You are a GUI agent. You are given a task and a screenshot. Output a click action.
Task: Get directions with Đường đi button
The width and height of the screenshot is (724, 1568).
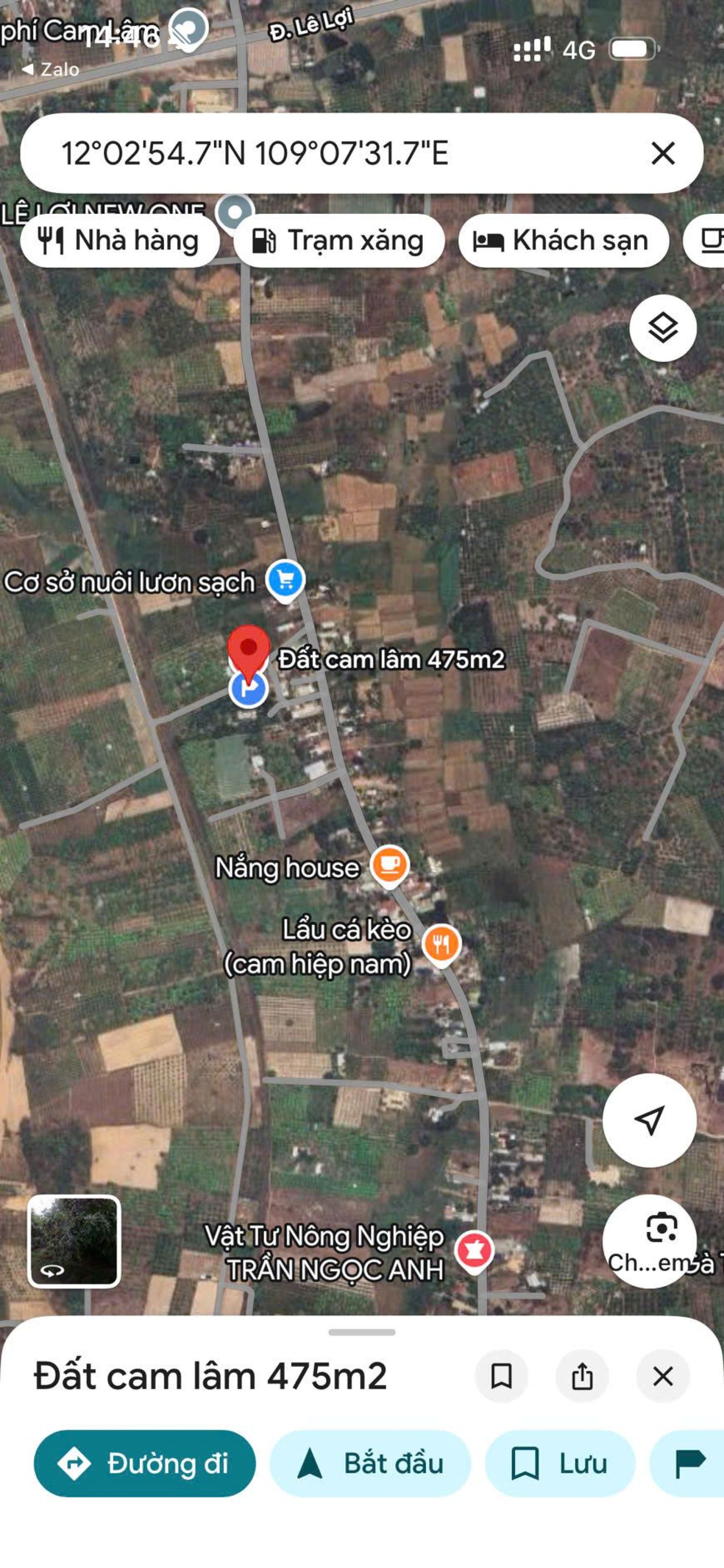144,1463
